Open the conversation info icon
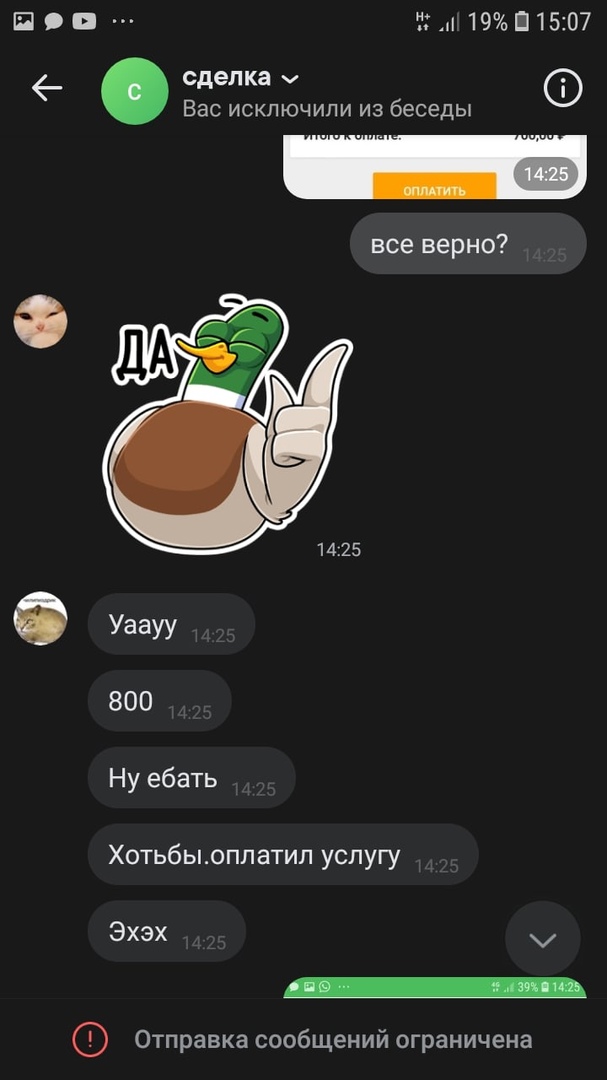The width and height of the screenshot is (607, 1080). (563, 89)
